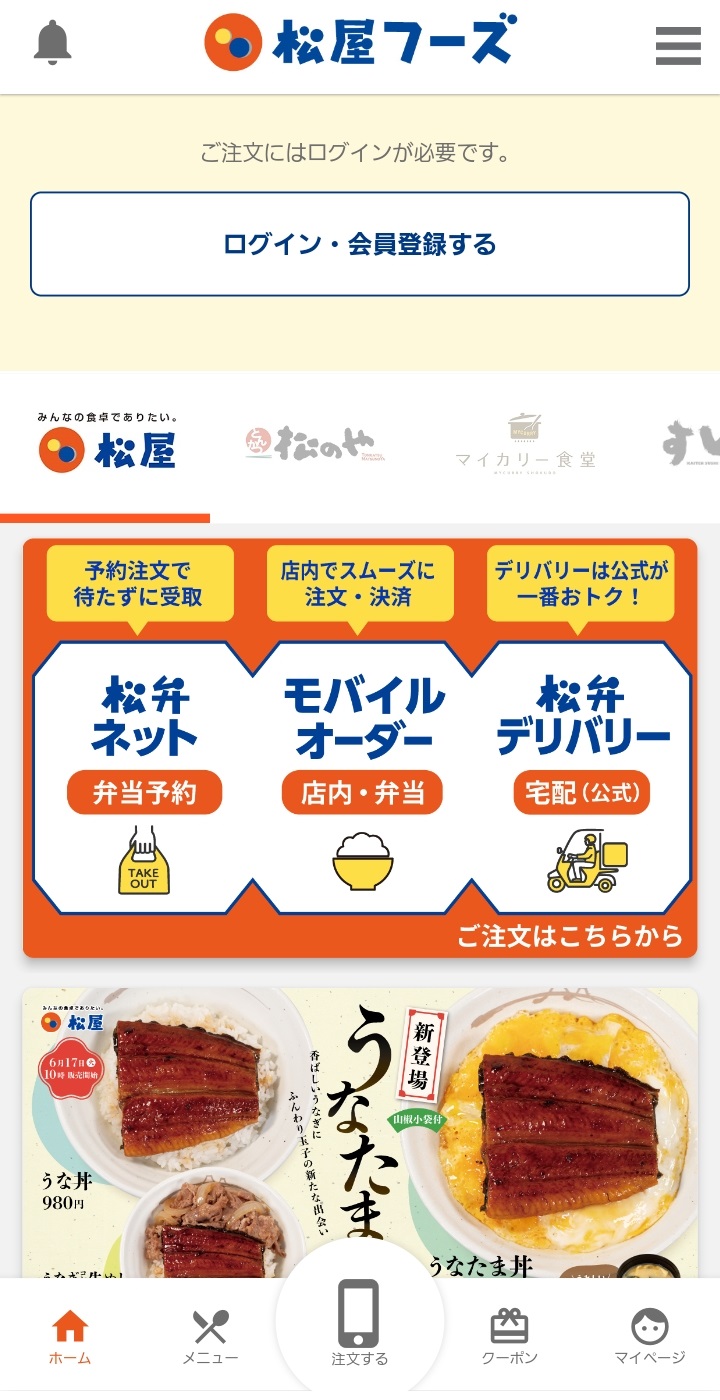The width and height of the screenshot is (720, 1400).
Task: Switch to the 松のや brand tab
Action: click(x=314, y=444)
